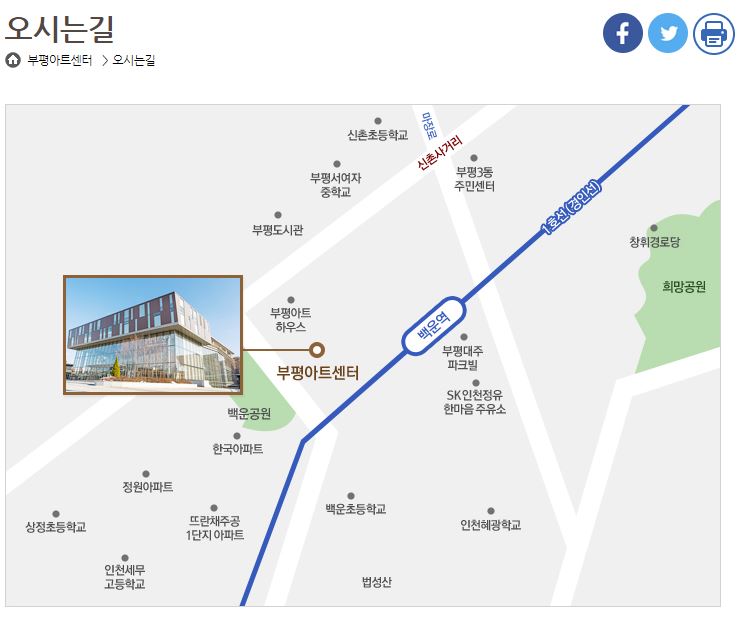
Task: Go to the home breadcrumb icon
Action: 13,60
